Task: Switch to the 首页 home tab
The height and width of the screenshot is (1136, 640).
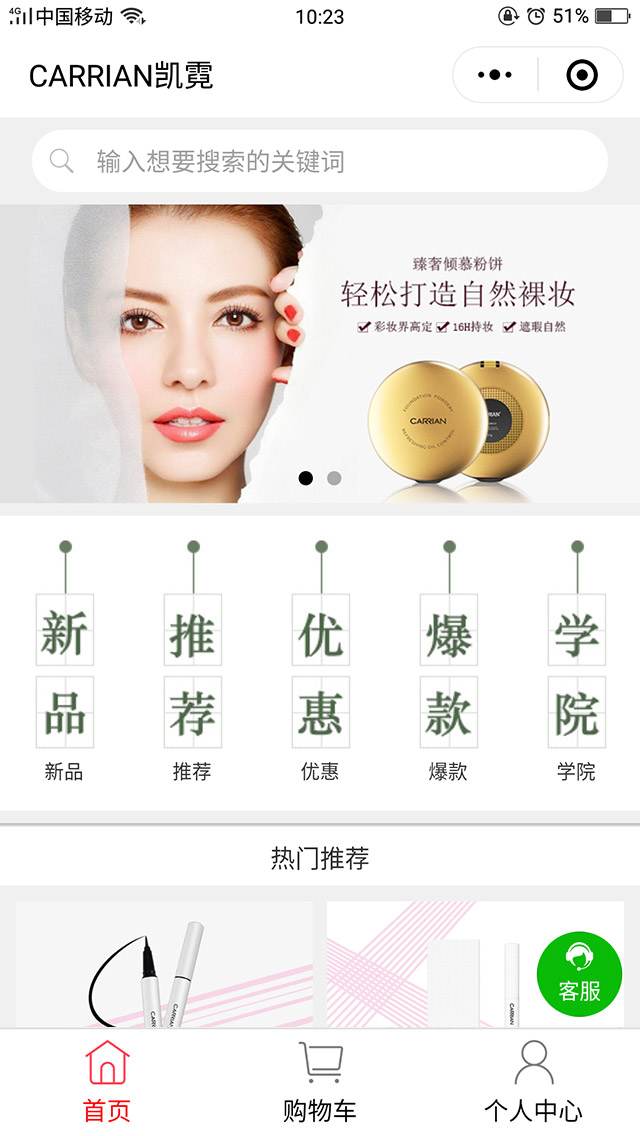Action: [x=107, y=1082]
